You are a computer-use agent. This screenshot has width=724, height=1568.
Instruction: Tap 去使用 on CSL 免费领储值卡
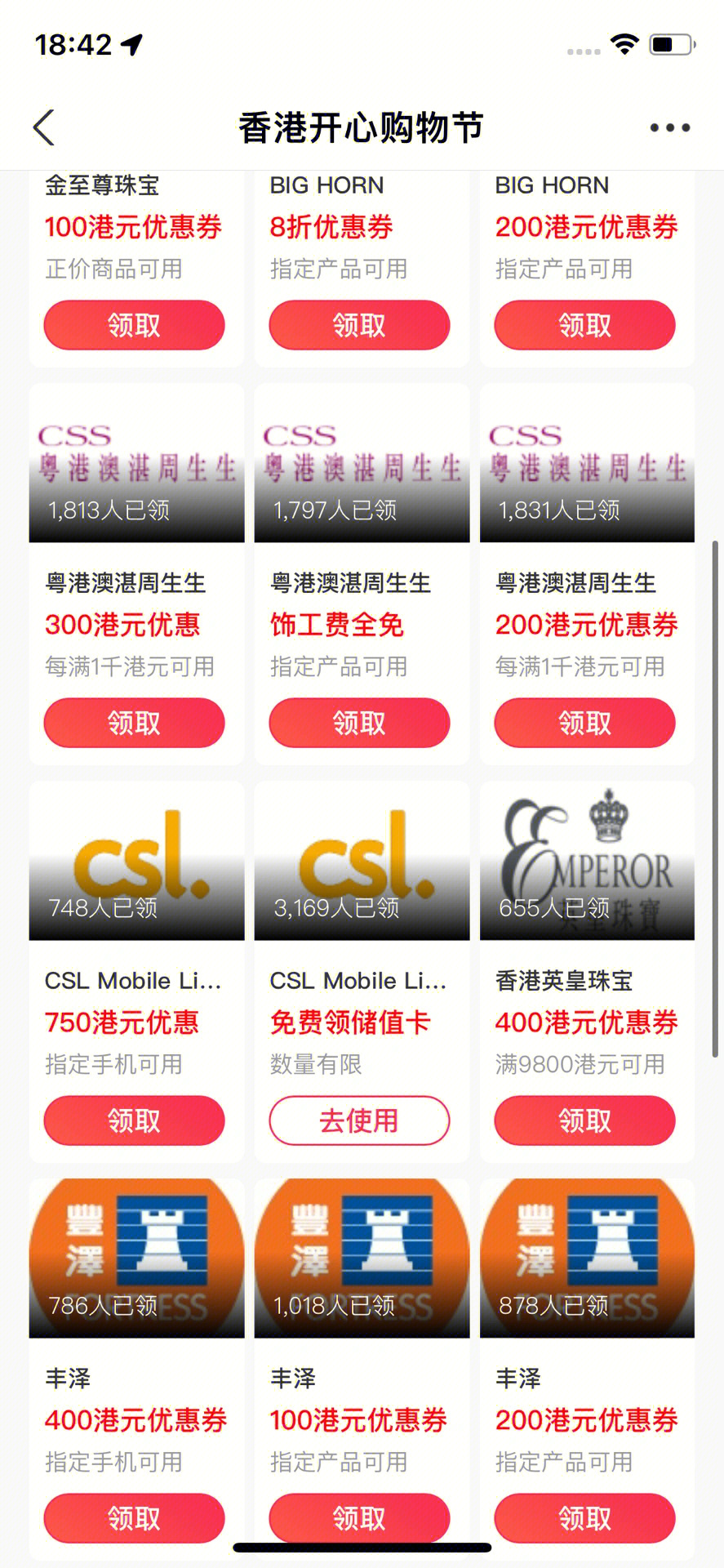click(359, 1120)
